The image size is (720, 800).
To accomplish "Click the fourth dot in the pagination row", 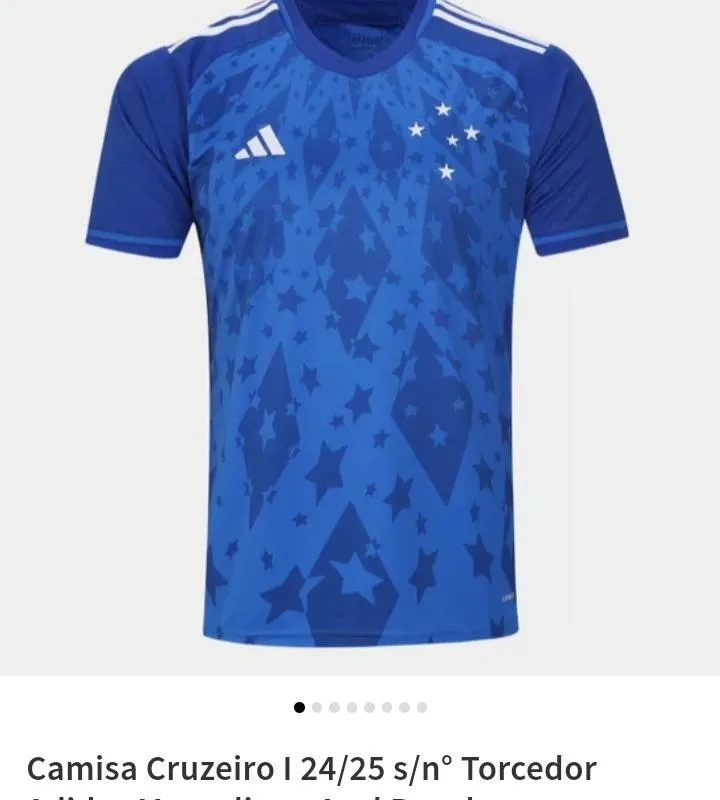I will point(352,706).
